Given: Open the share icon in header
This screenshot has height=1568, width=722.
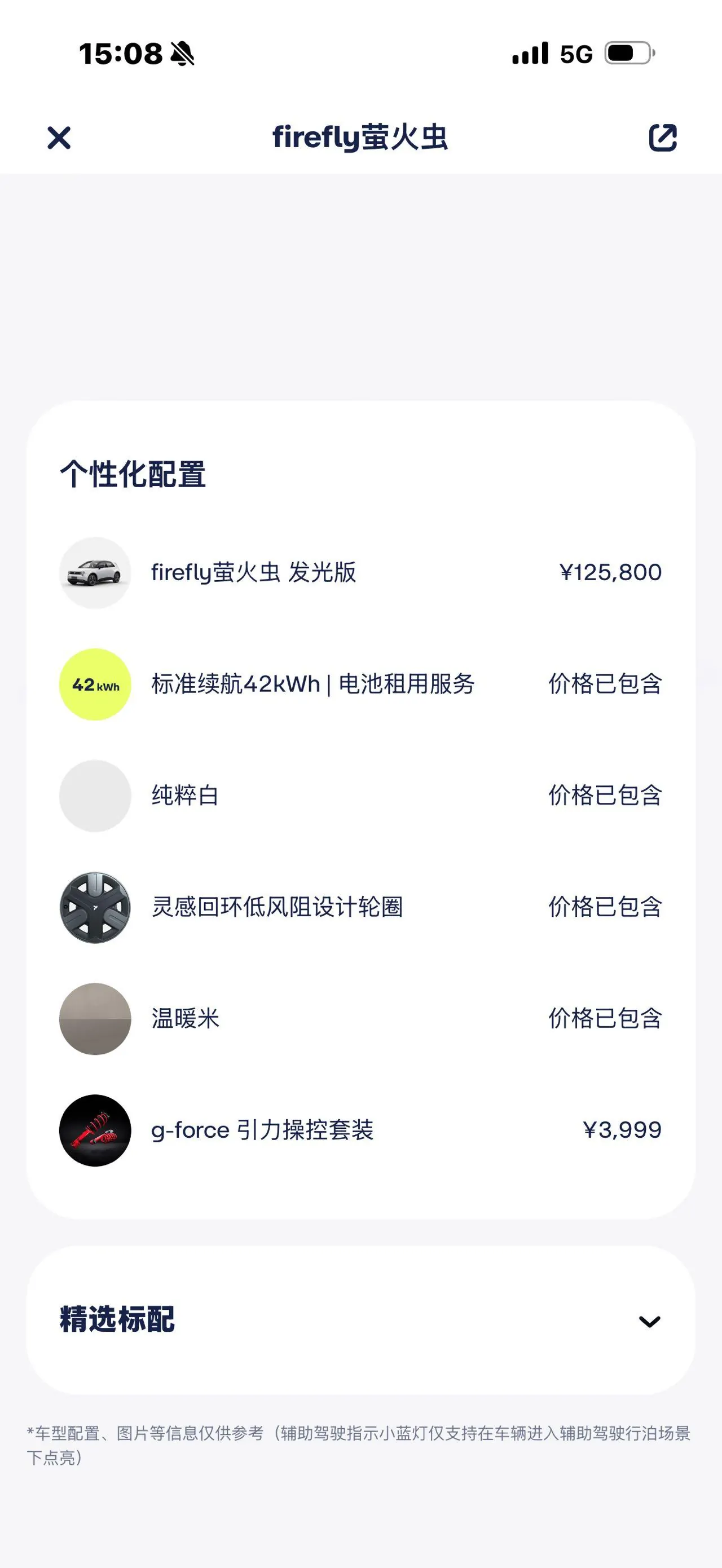Looking at the screenshot, I should click(663, 138).
